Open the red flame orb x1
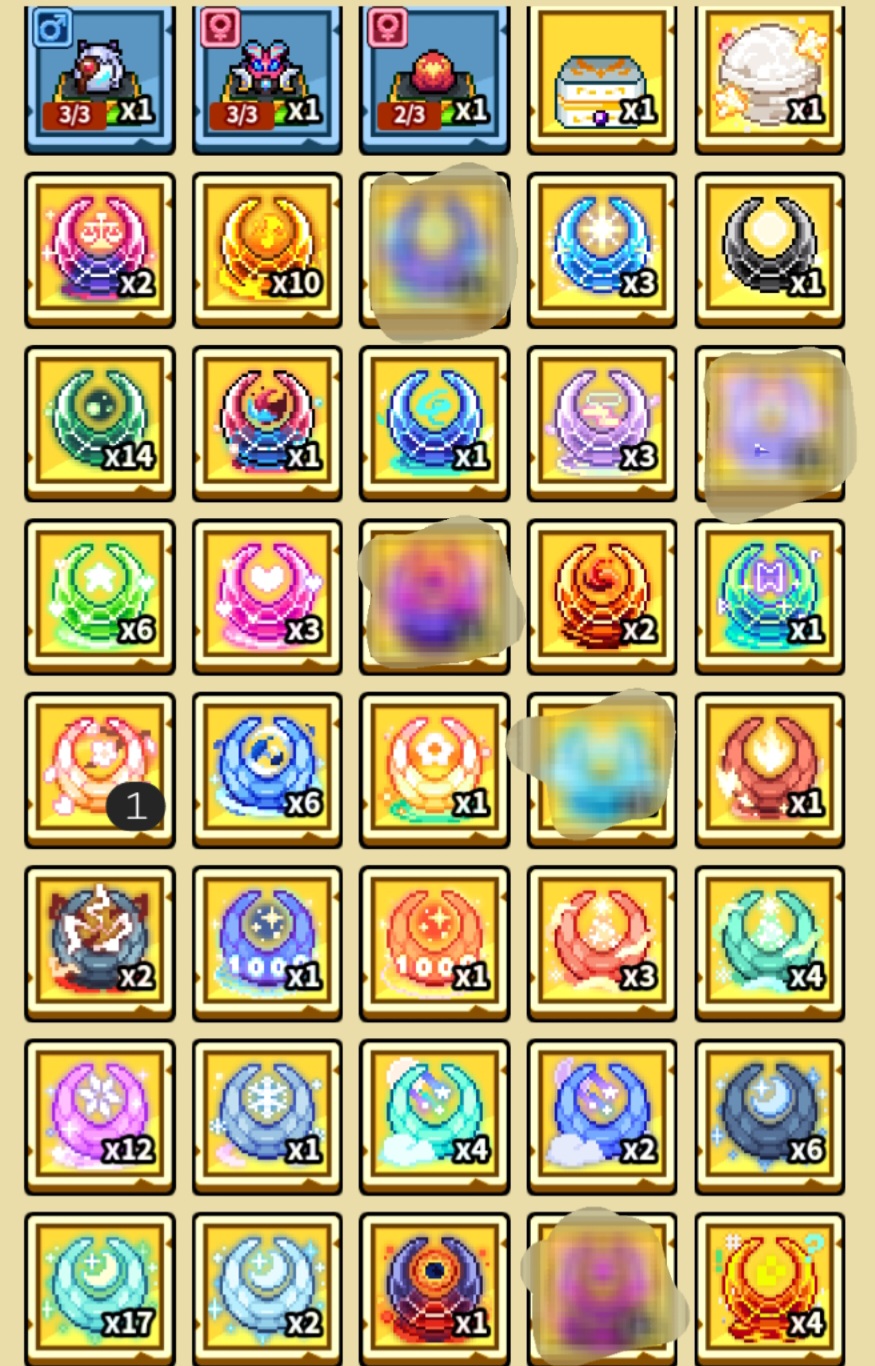875x1366 pixels. (770, 770)
